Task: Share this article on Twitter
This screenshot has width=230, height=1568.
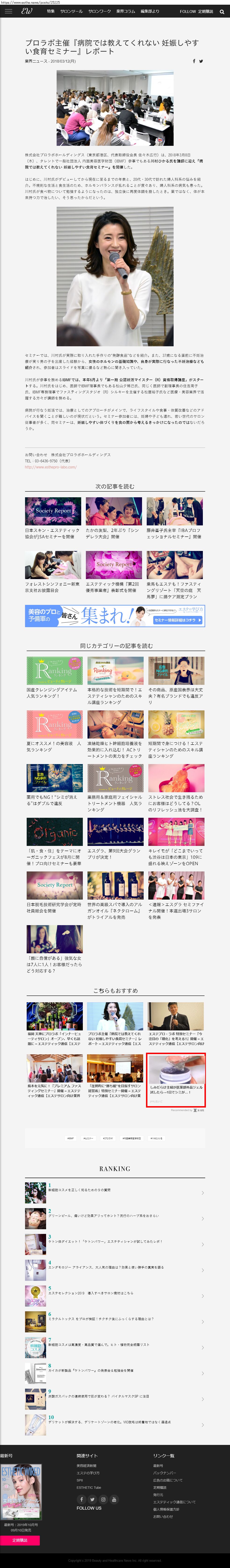Action: coord(201,61)
